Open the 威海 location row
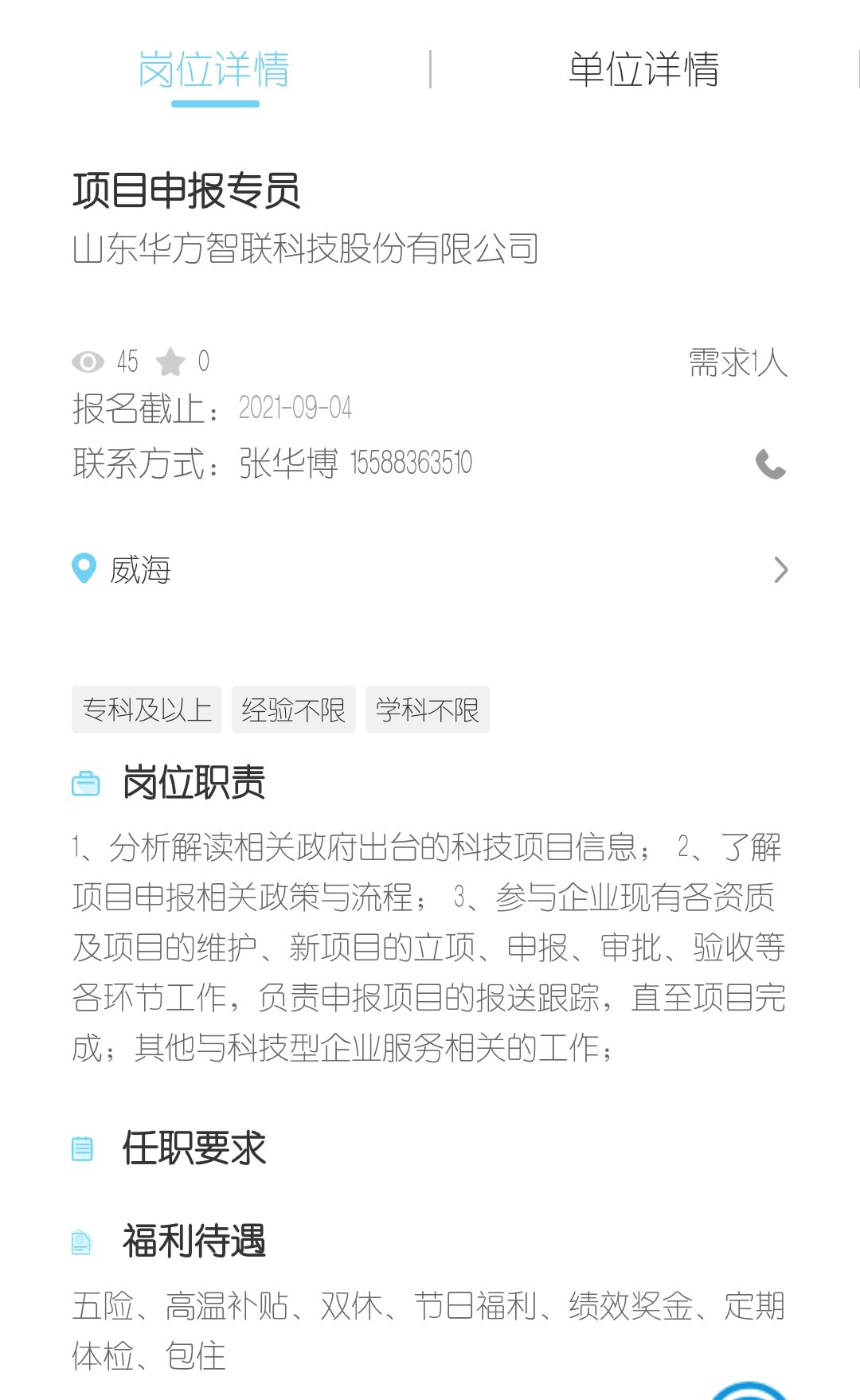 [x=430, y=569]
